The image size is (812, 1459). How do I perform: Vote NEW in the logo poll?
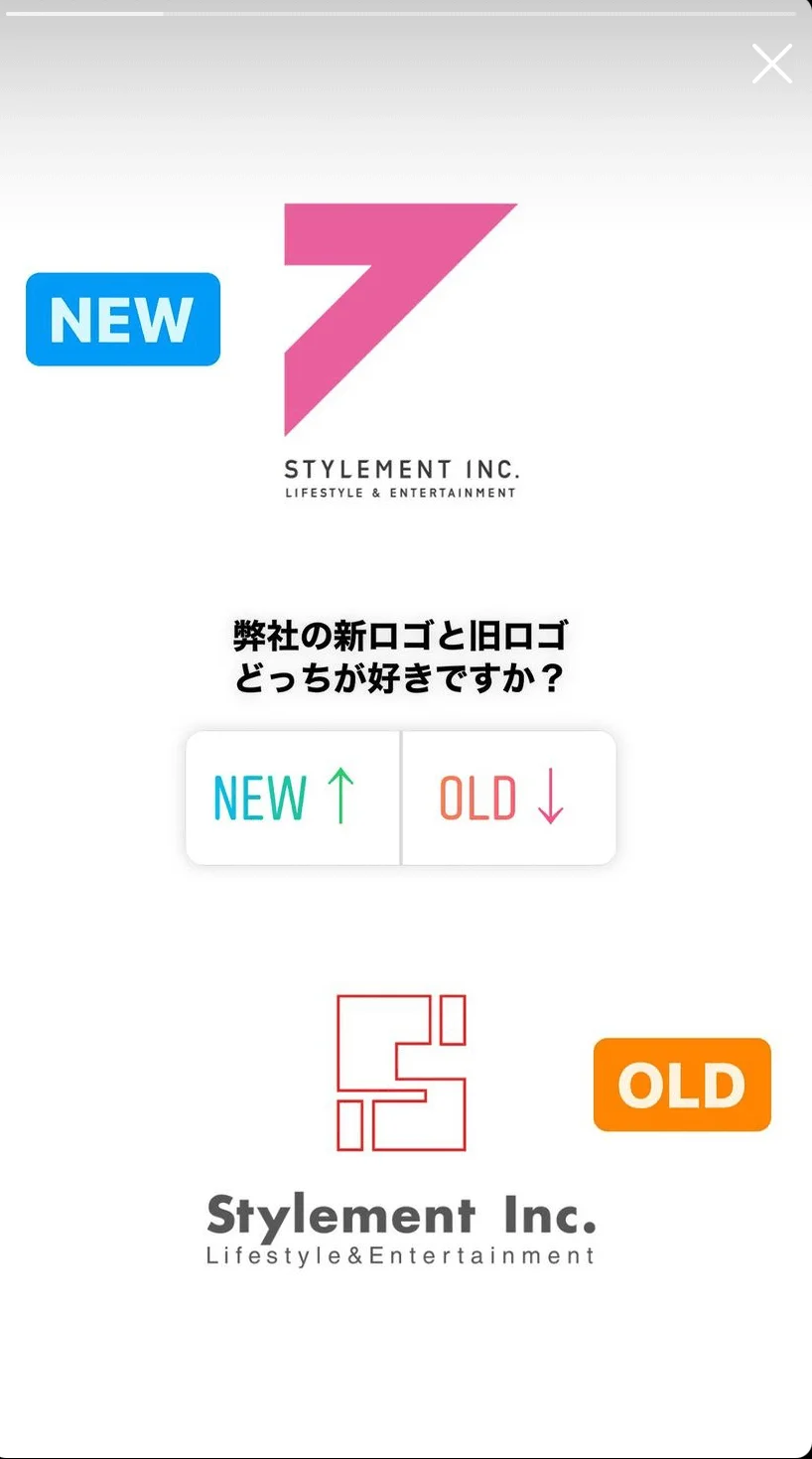click(293, 798)
